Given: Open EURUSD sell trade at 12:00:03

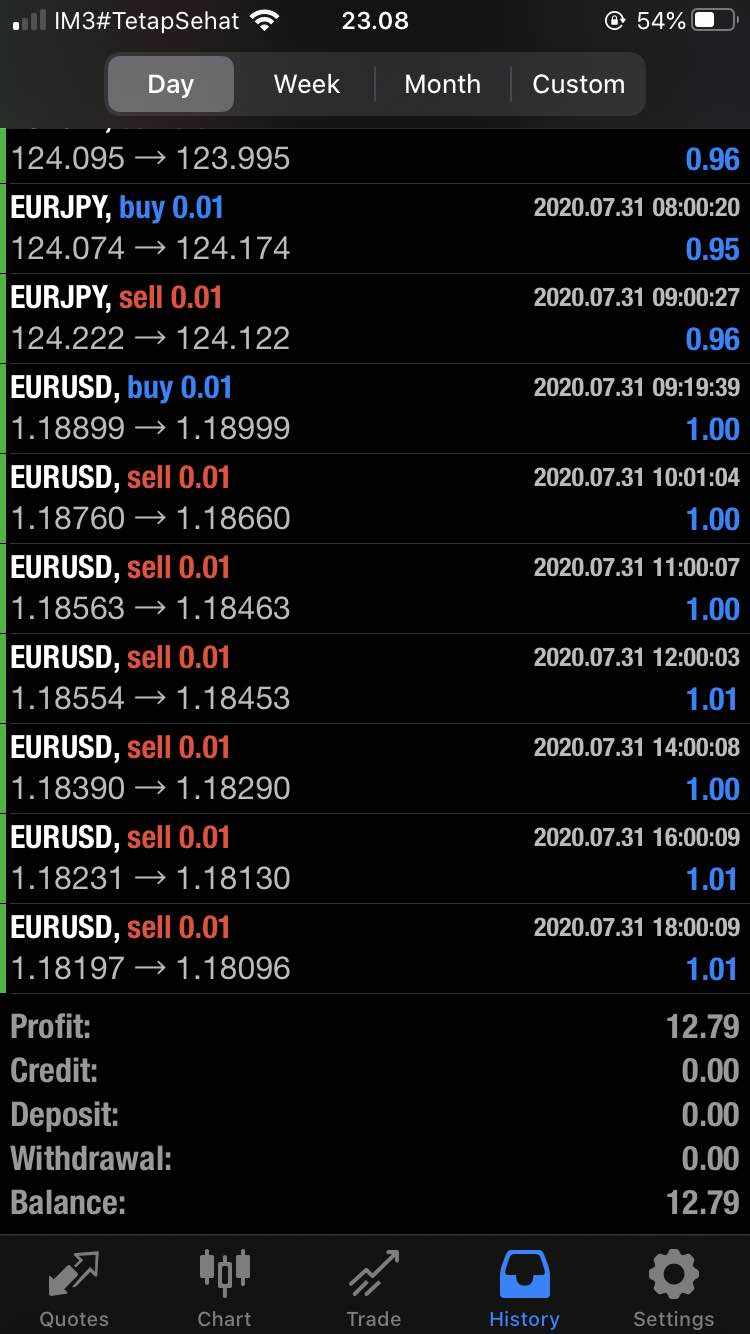Looking at the screenshot, I should click(375, 679).
